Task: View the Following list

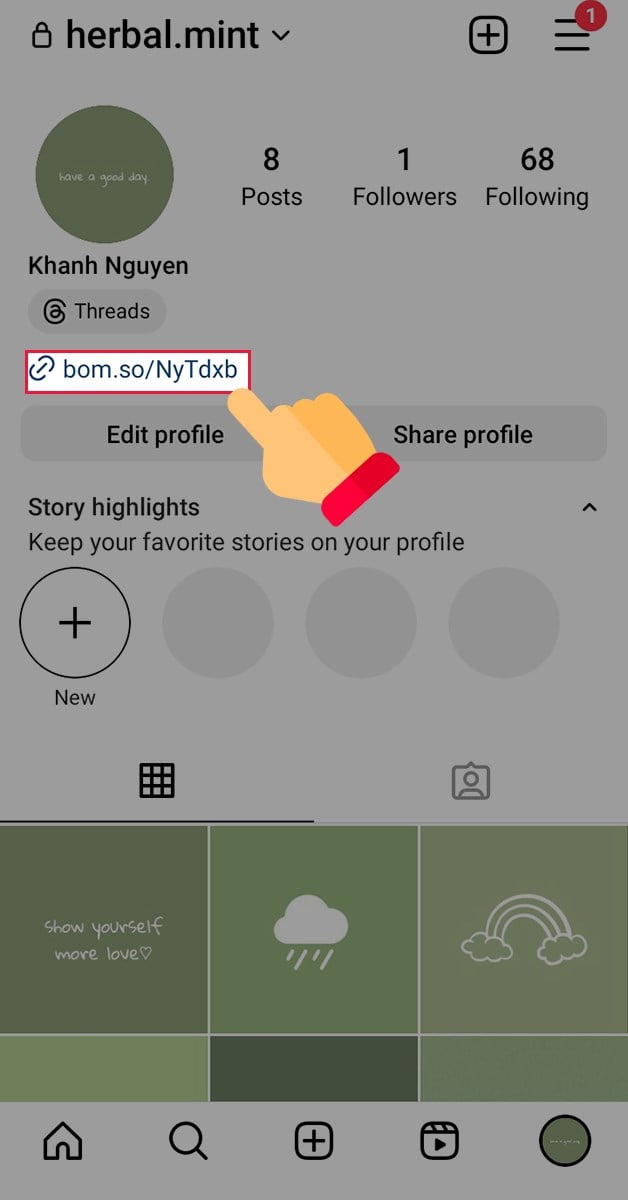Action: pyautogui.click(x=537, y=176)
